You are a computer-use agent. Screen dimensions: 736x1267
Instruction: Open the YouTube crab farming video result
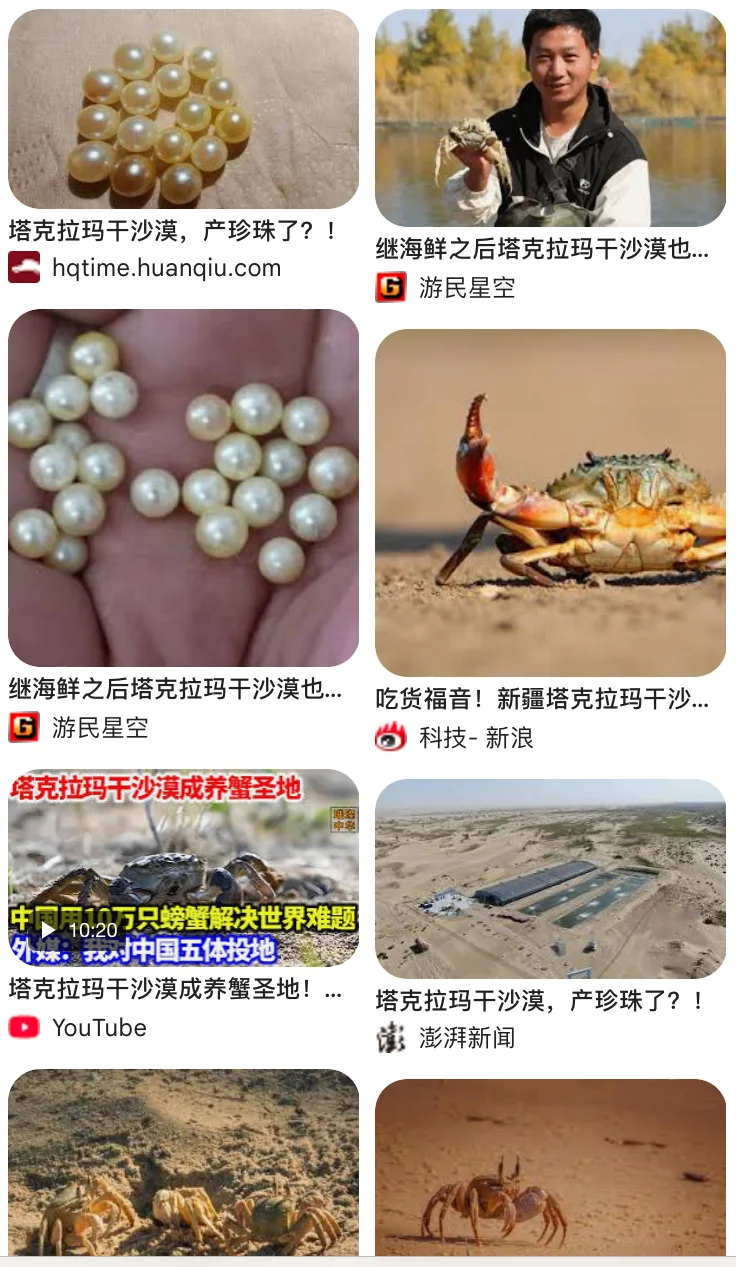tap(183, 867)
